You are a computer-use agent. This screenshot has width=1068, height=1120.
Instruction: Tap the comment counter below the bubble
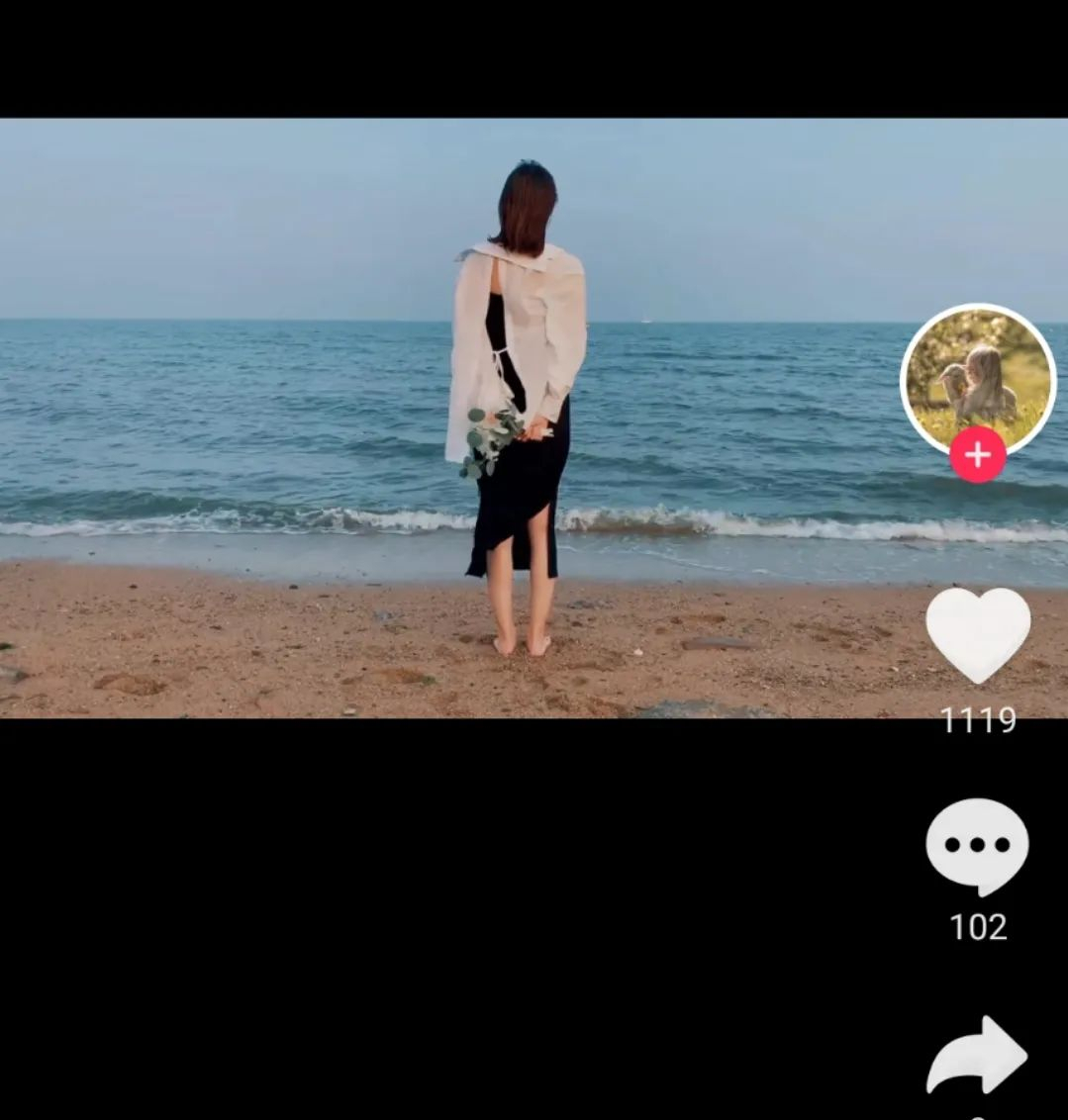(976, 928)
